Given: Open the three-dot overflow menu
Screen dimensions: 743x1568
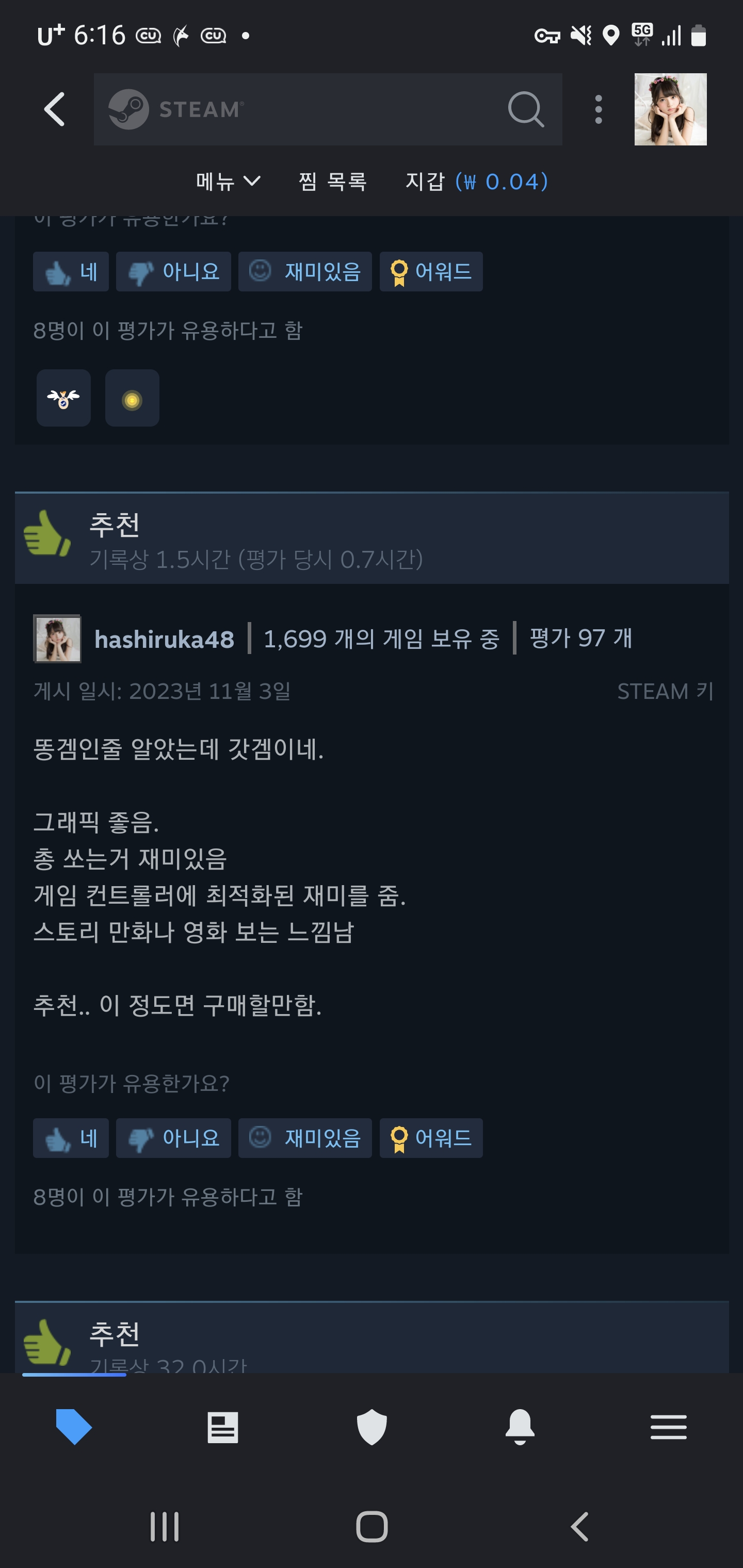Looking at the screenshot, I should [599, 109].
